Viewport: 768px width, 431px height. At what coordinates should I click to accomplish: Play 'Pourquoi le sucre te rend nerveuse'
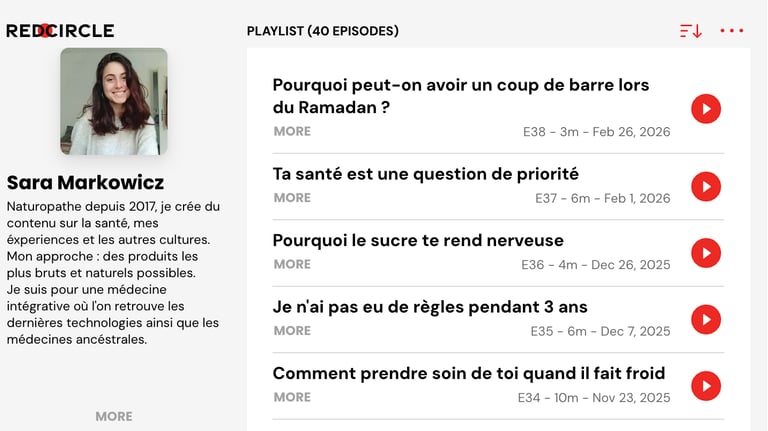click(705, 253)
